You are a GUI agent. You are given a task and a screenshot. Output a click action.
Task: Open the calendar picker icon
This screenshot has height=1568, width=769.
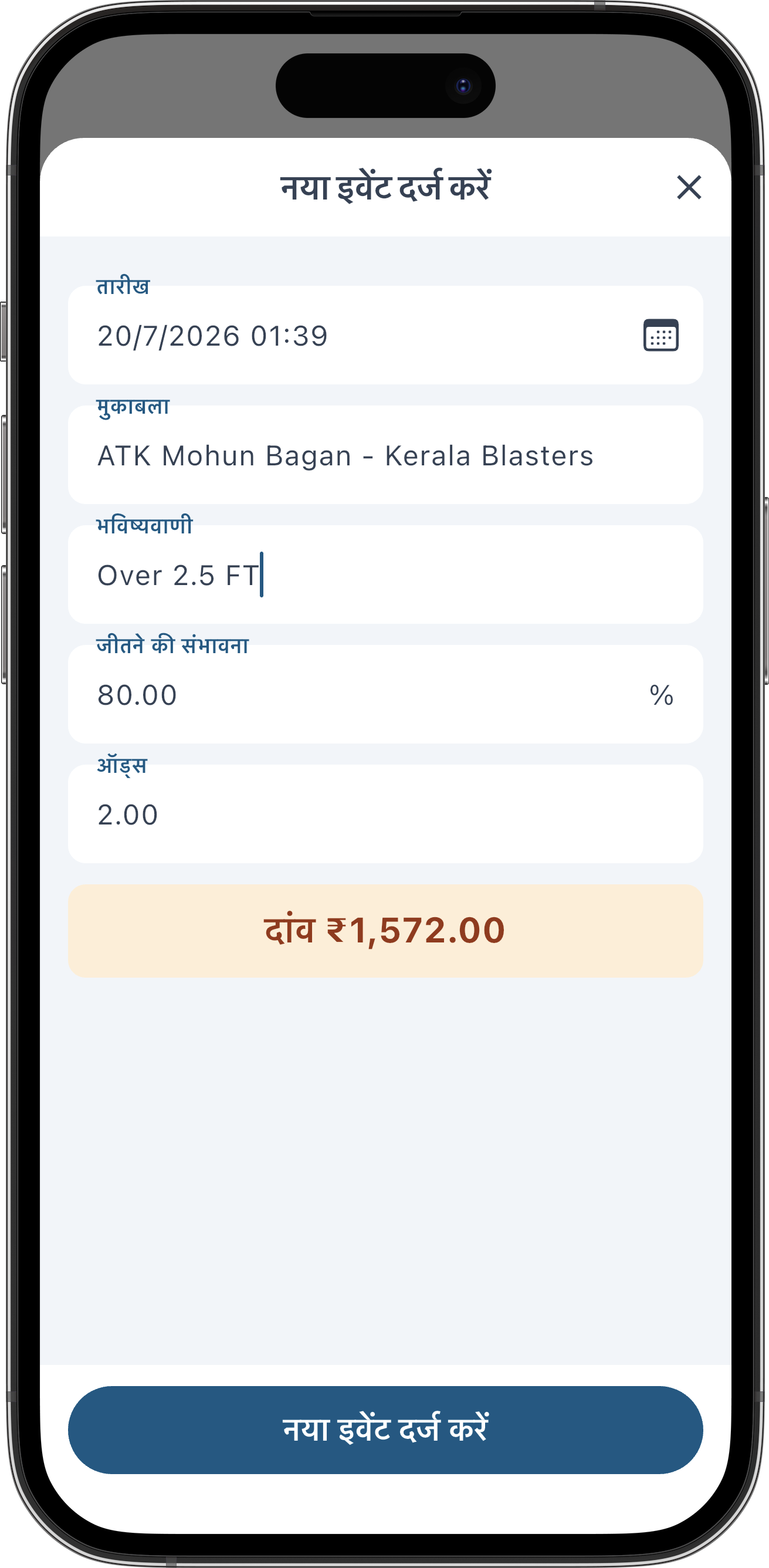(660, 336)
